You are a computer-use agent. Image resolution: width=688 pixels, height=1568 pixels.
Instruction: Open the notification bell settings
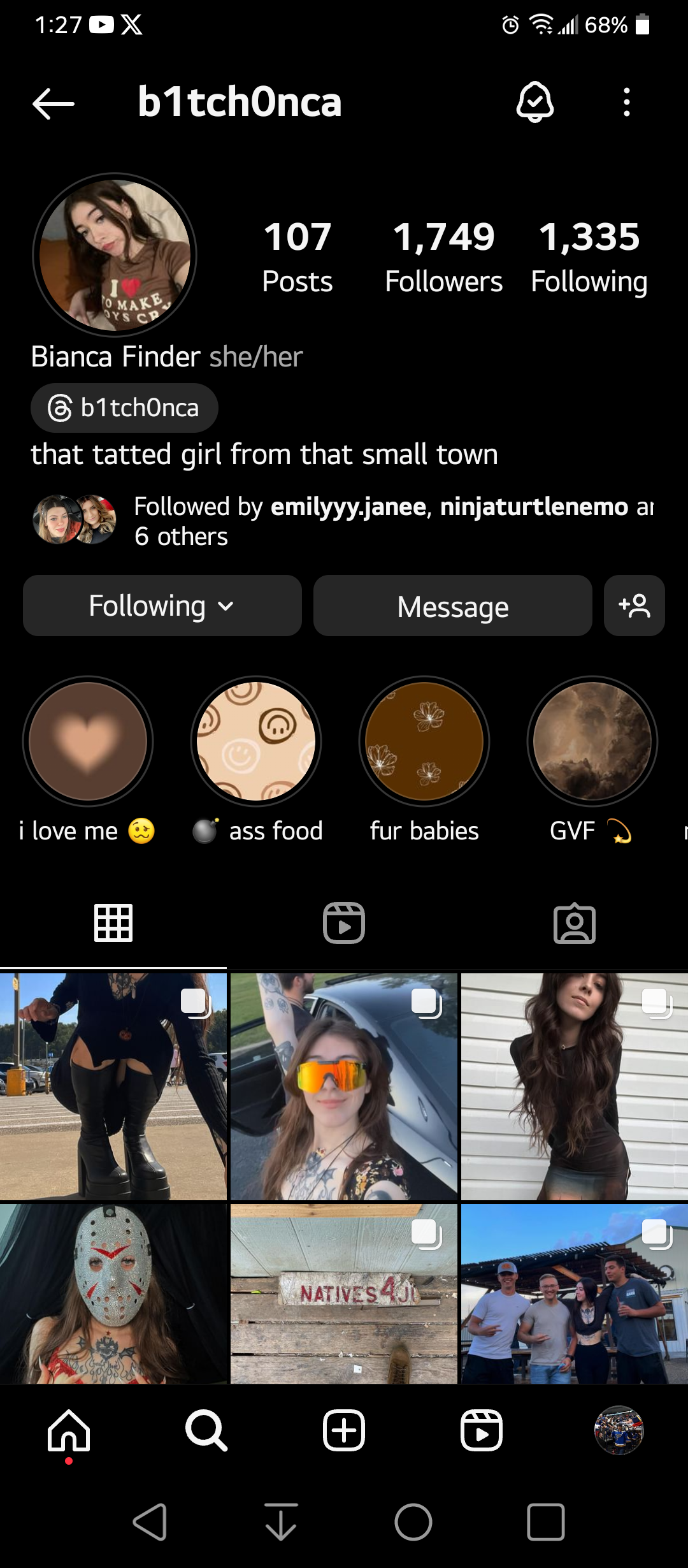pos(534,102)
